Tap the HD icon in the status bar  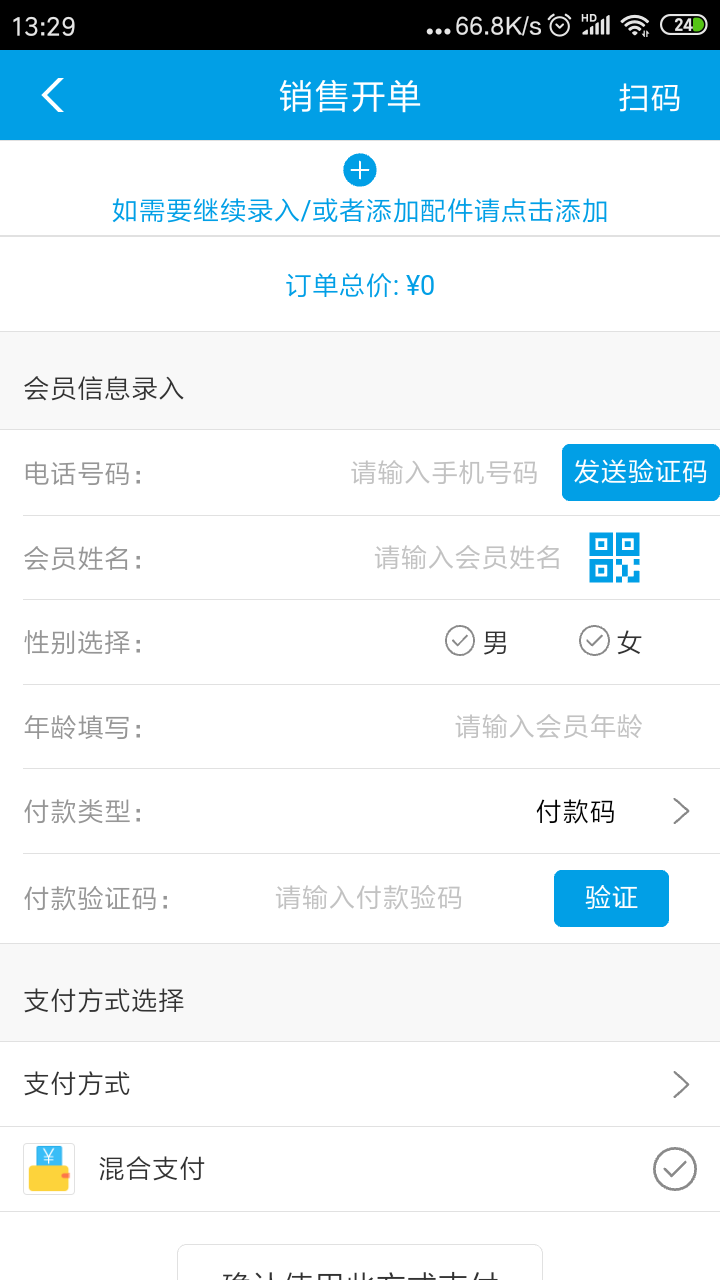click(x=588, y=18)
